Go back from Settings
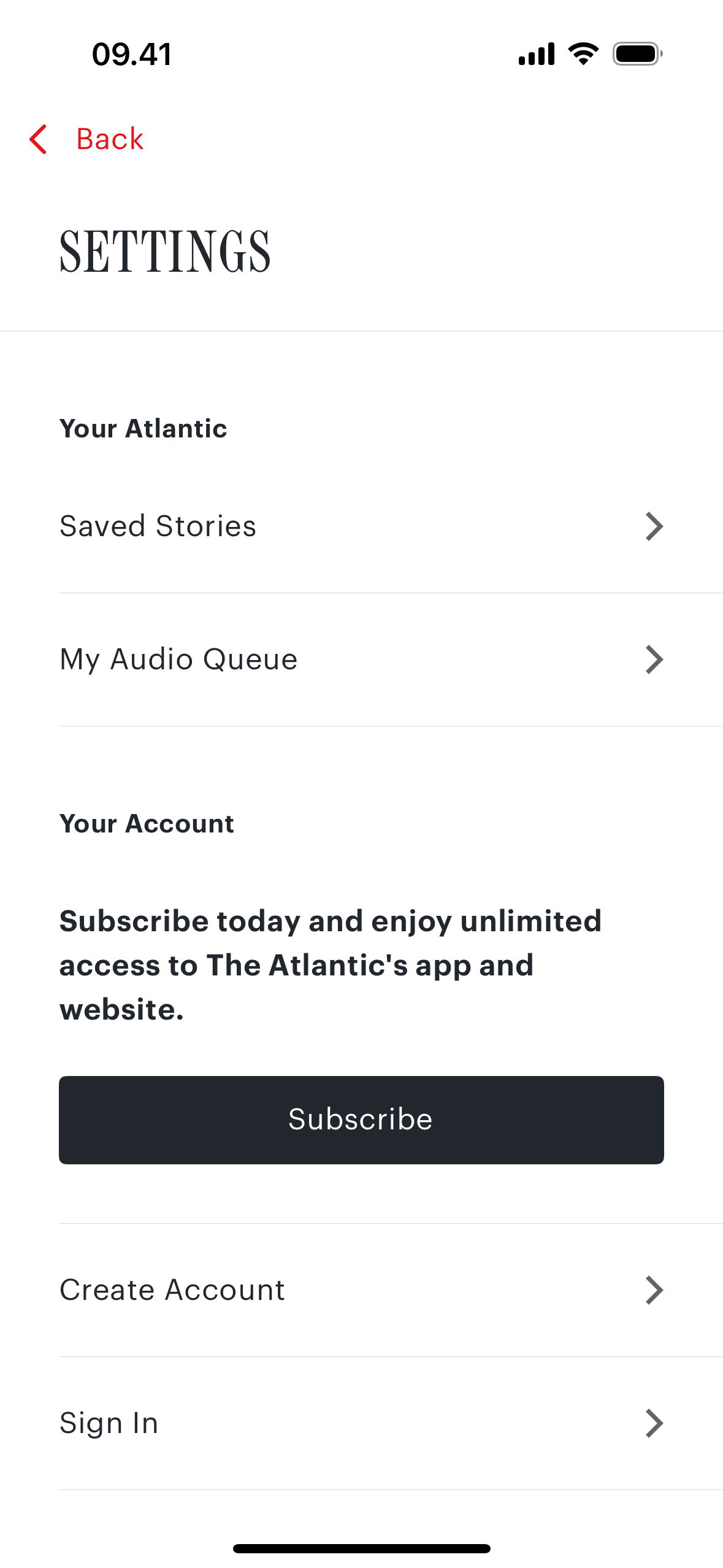 click(86, 139)
